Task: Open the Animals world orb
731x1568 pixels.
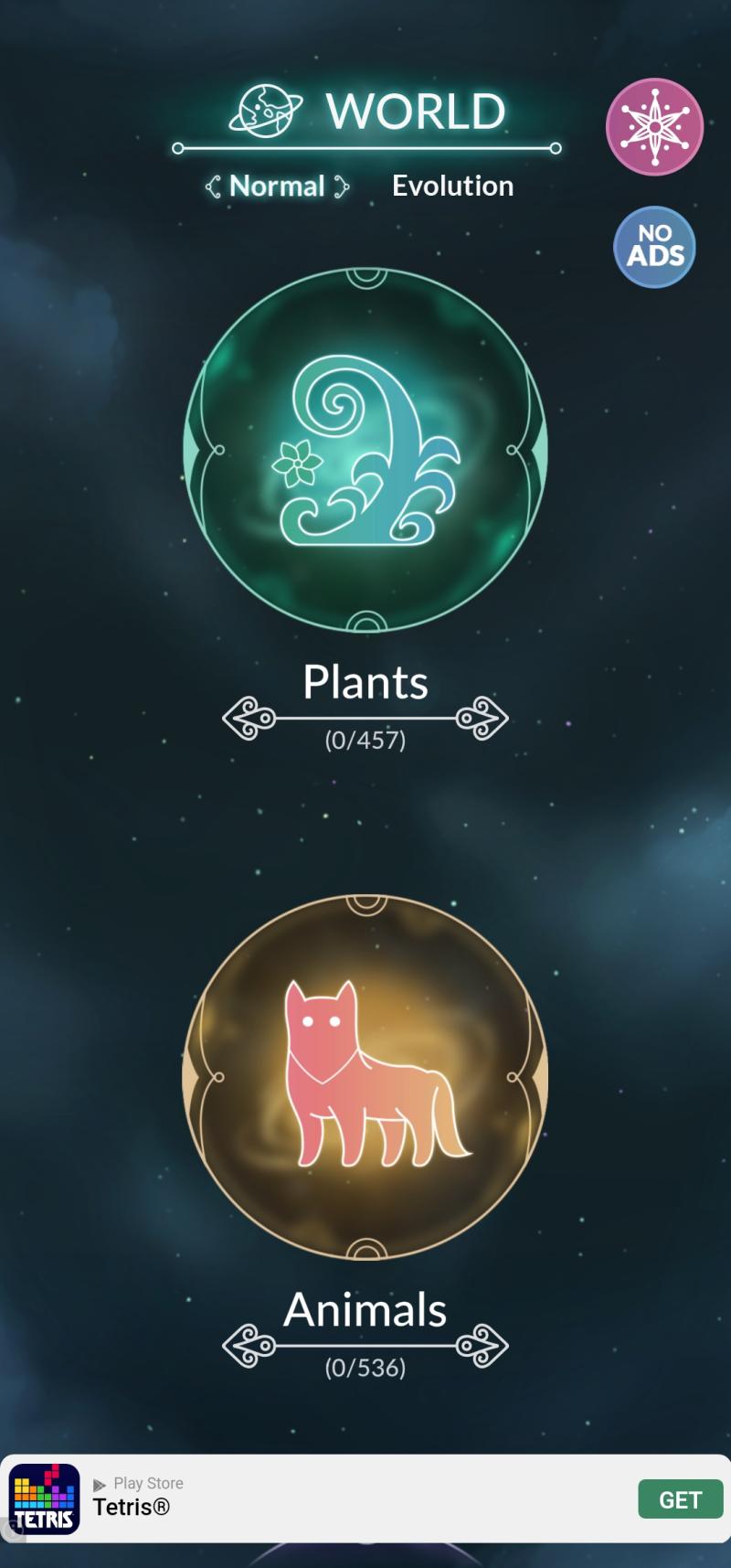Action: [x=365, y=1077]
